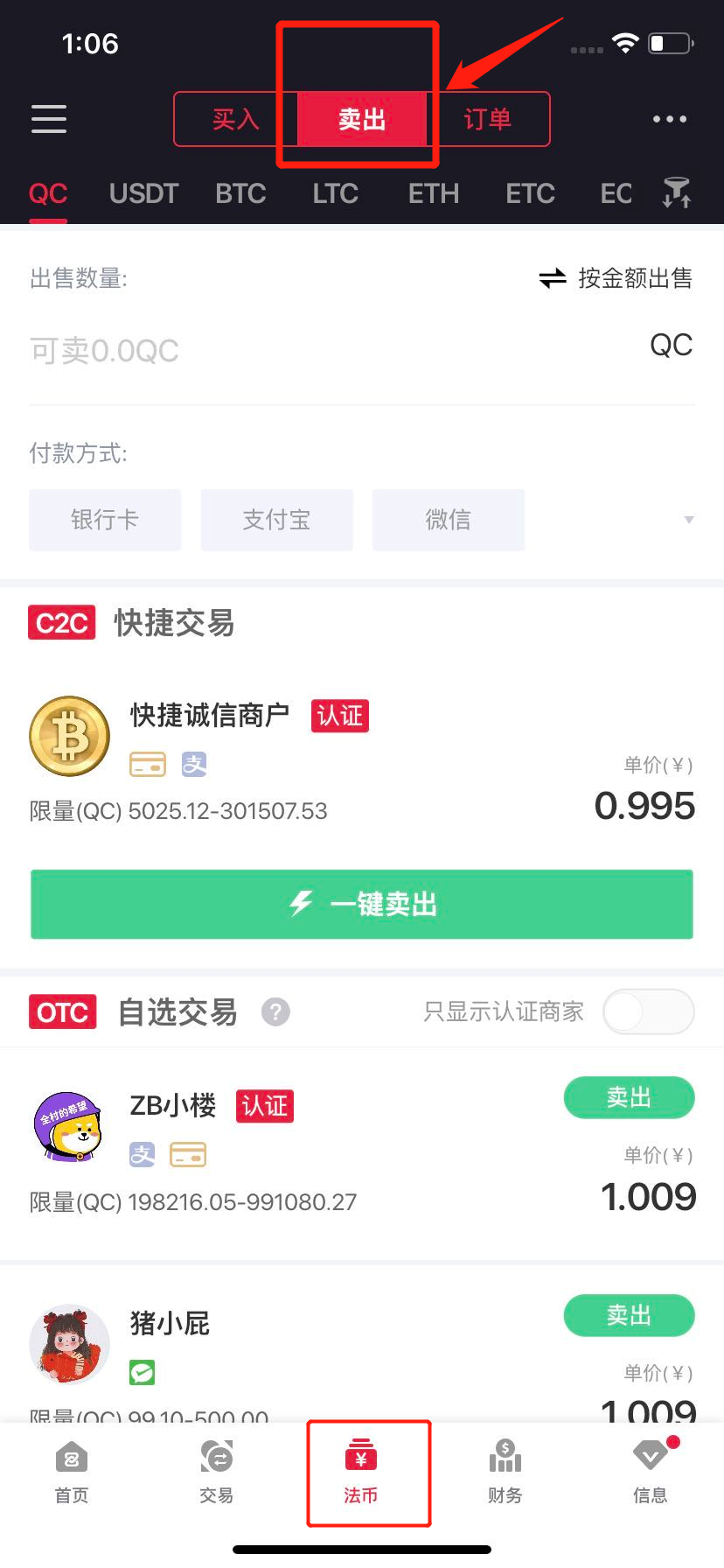Go to the 财务 bottom tab

coord(505,1470)
